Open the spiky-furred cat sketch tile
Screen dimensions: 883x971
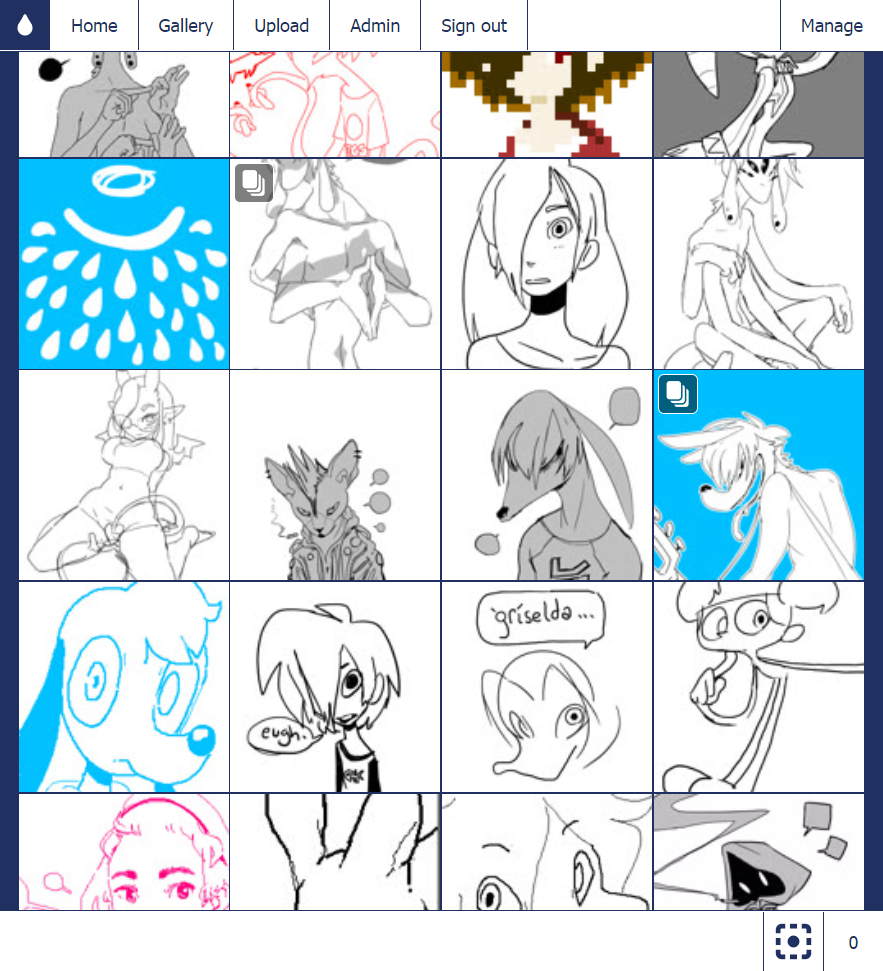coord(335,476)
